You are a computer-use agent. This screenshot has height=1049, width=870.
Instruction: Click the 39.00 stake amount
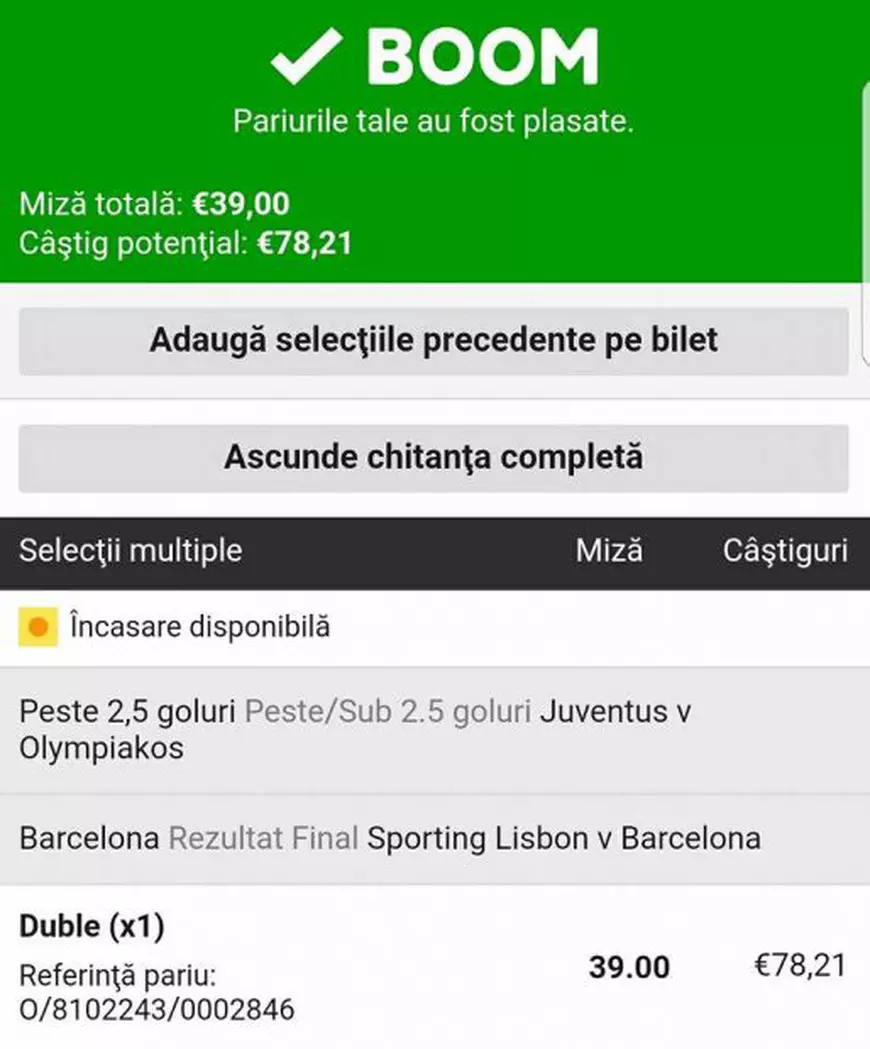[x=628, y=967]
